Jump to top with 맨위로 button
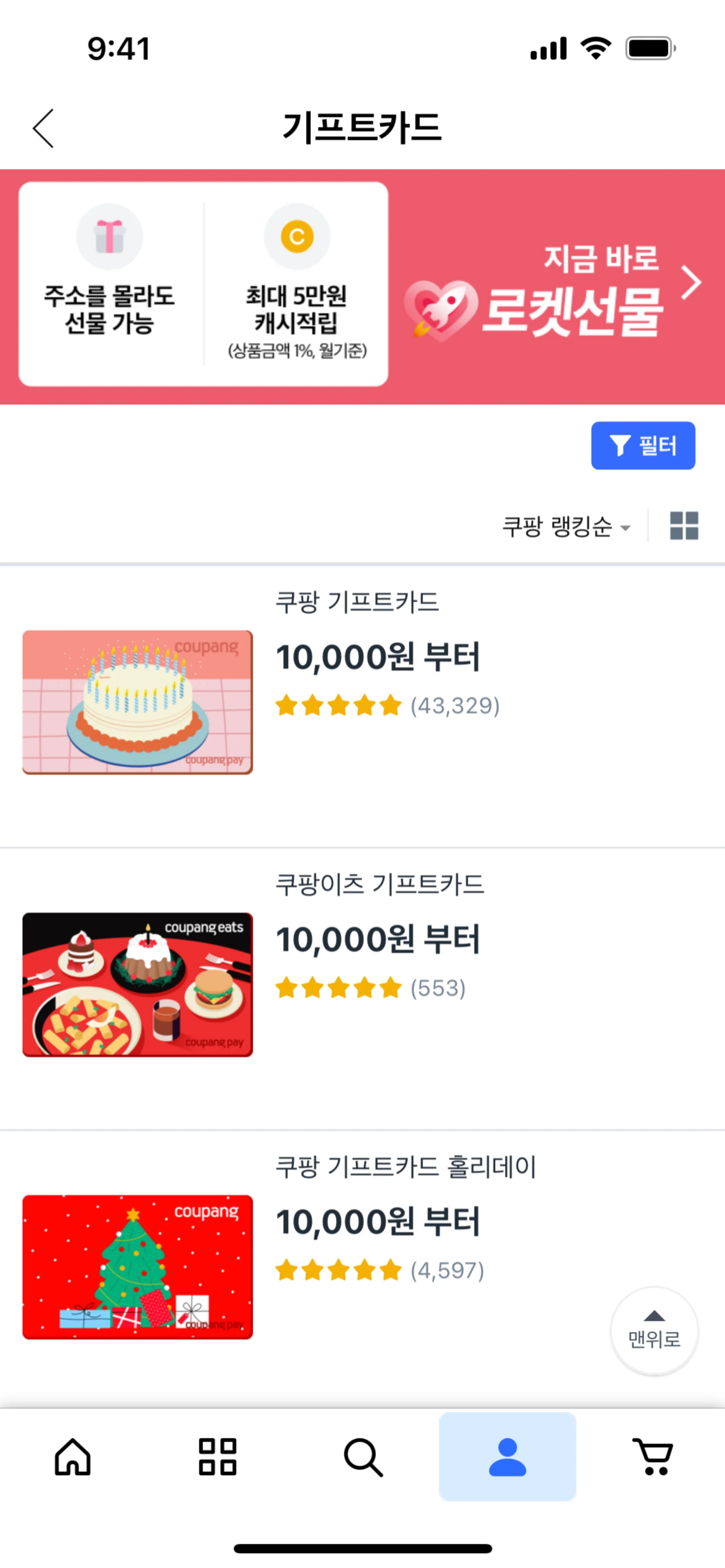This screenshot has width=725, height=1568. tap(654, 1331)
